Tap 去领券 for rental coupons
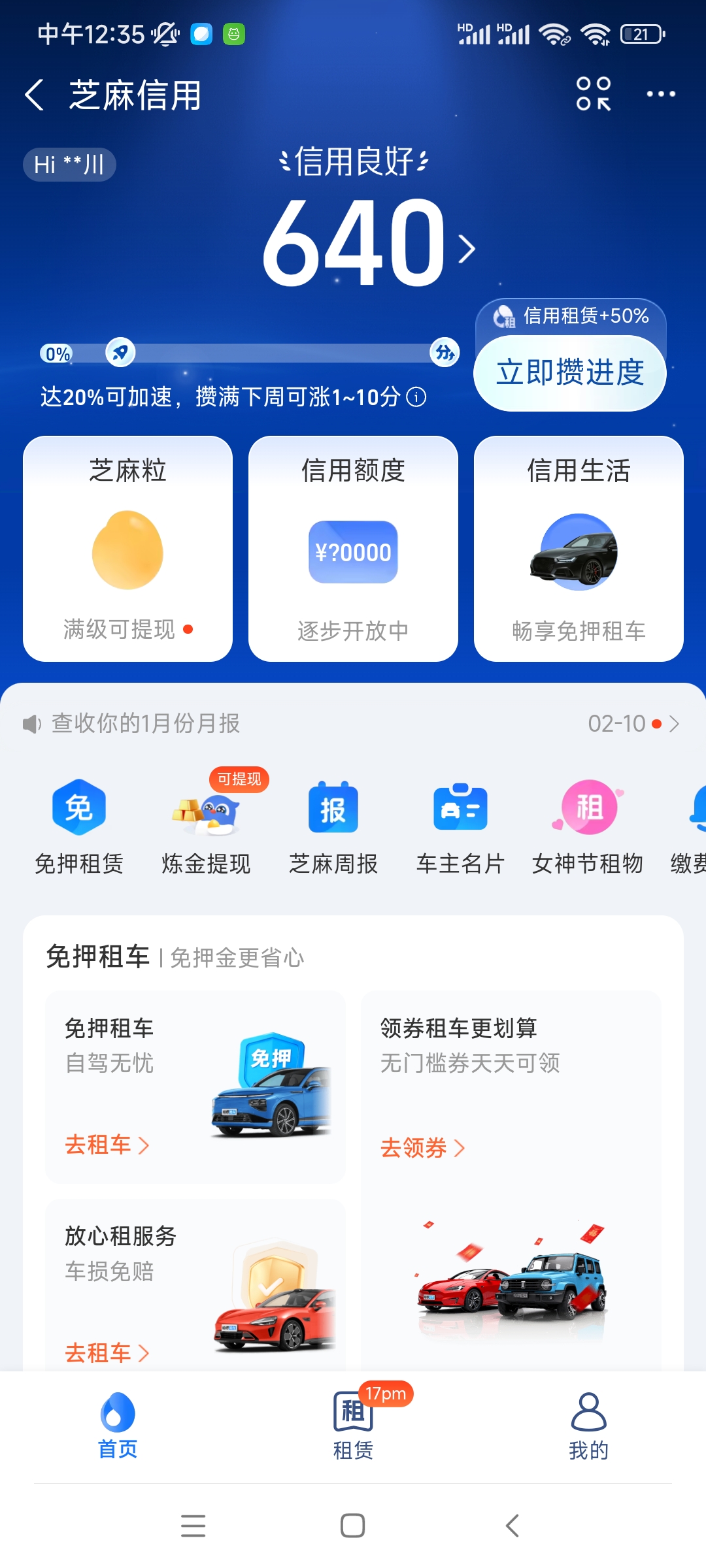706x1568 pixels. (422, 1148)
